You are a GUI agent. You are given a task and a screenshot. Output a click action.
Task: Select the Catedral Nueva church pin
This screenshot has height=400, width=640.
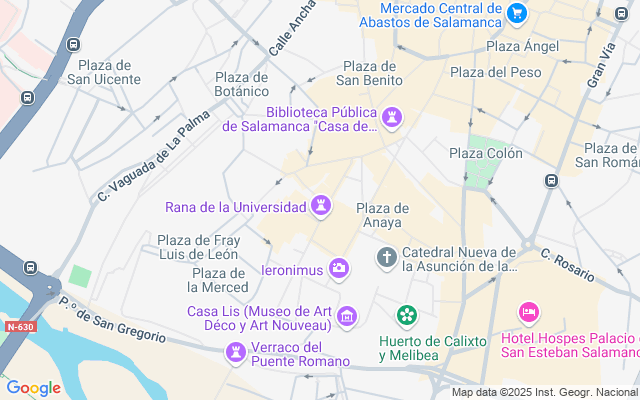click(387, 258)
